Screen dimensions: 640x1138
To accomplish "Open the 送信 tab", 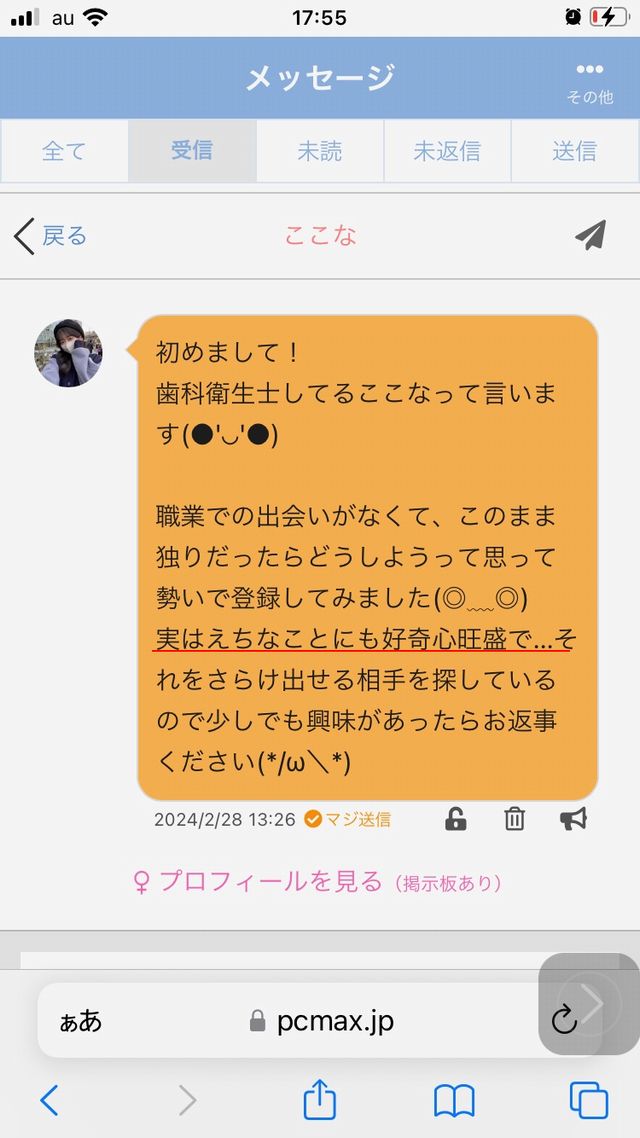I will [575, 151].
